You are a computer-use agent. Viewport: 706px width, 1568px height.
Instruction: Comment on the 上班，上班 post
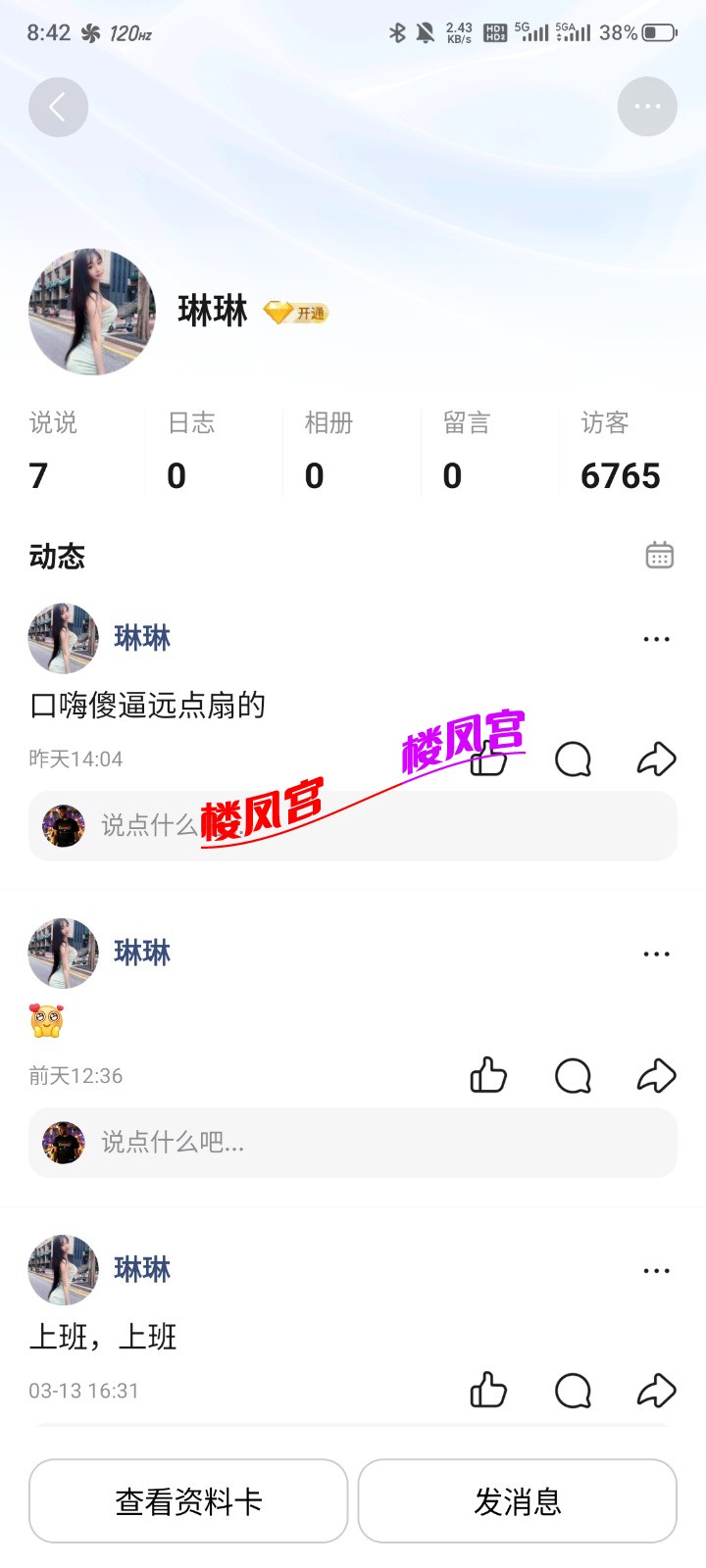[573, 1391]
